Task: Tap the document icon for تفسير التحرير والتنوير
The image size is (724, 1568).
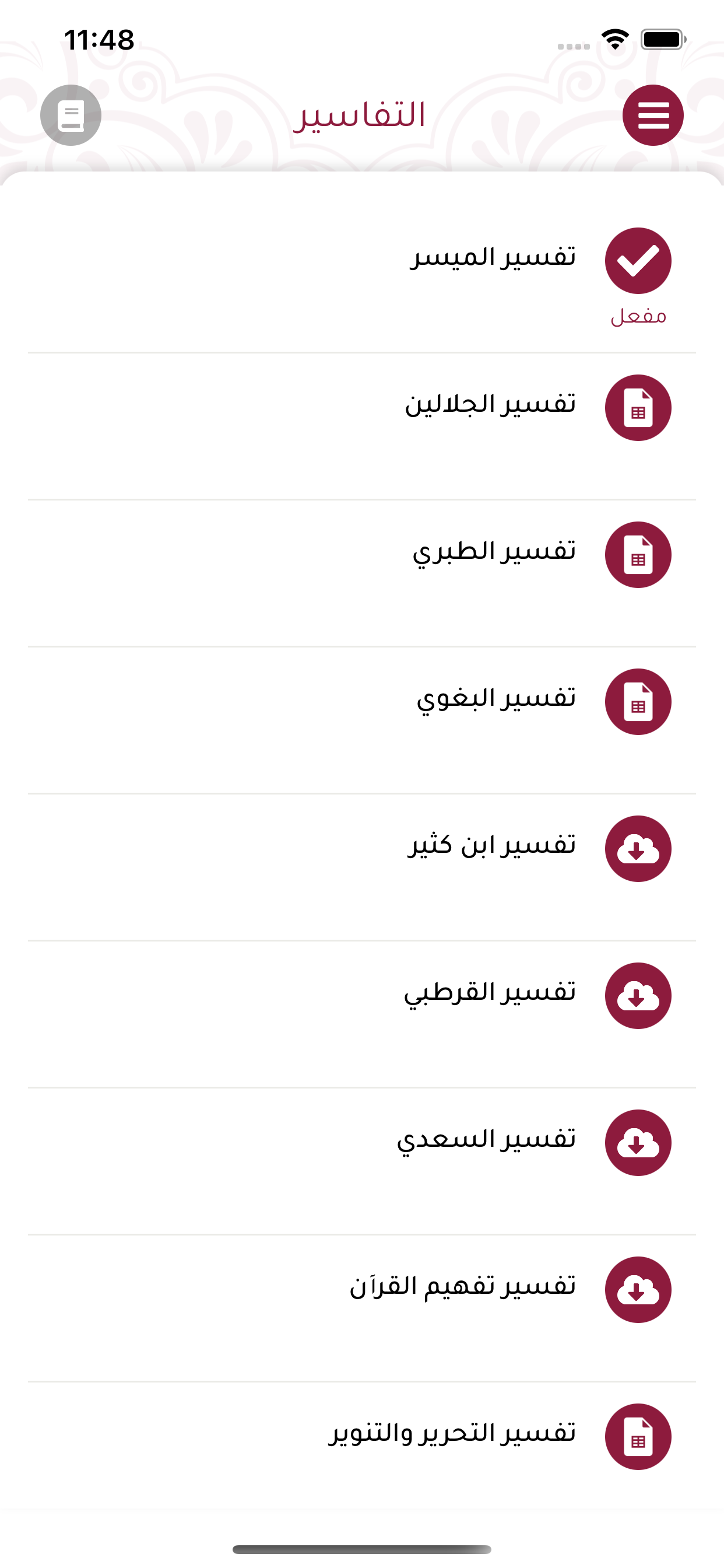Action: [x=638, y=1437]
